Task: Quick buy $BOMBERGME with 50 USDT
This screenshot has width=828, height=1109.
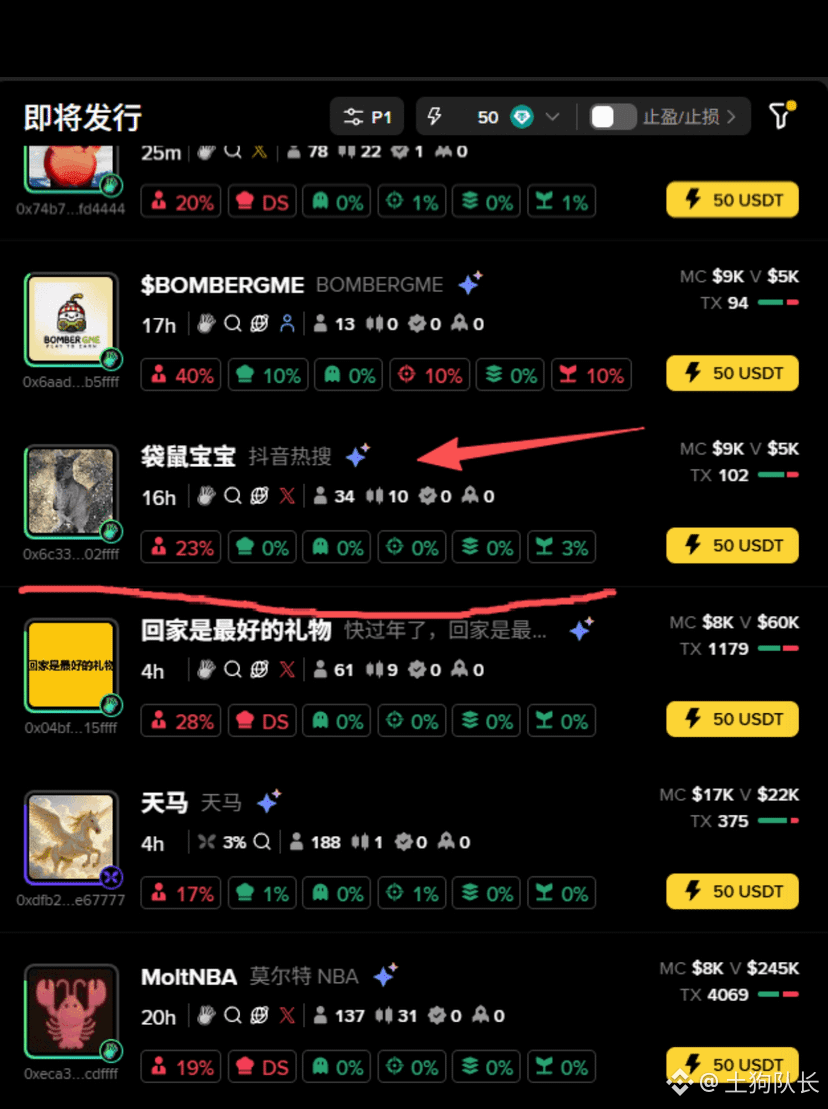Action: click(732, 373)
